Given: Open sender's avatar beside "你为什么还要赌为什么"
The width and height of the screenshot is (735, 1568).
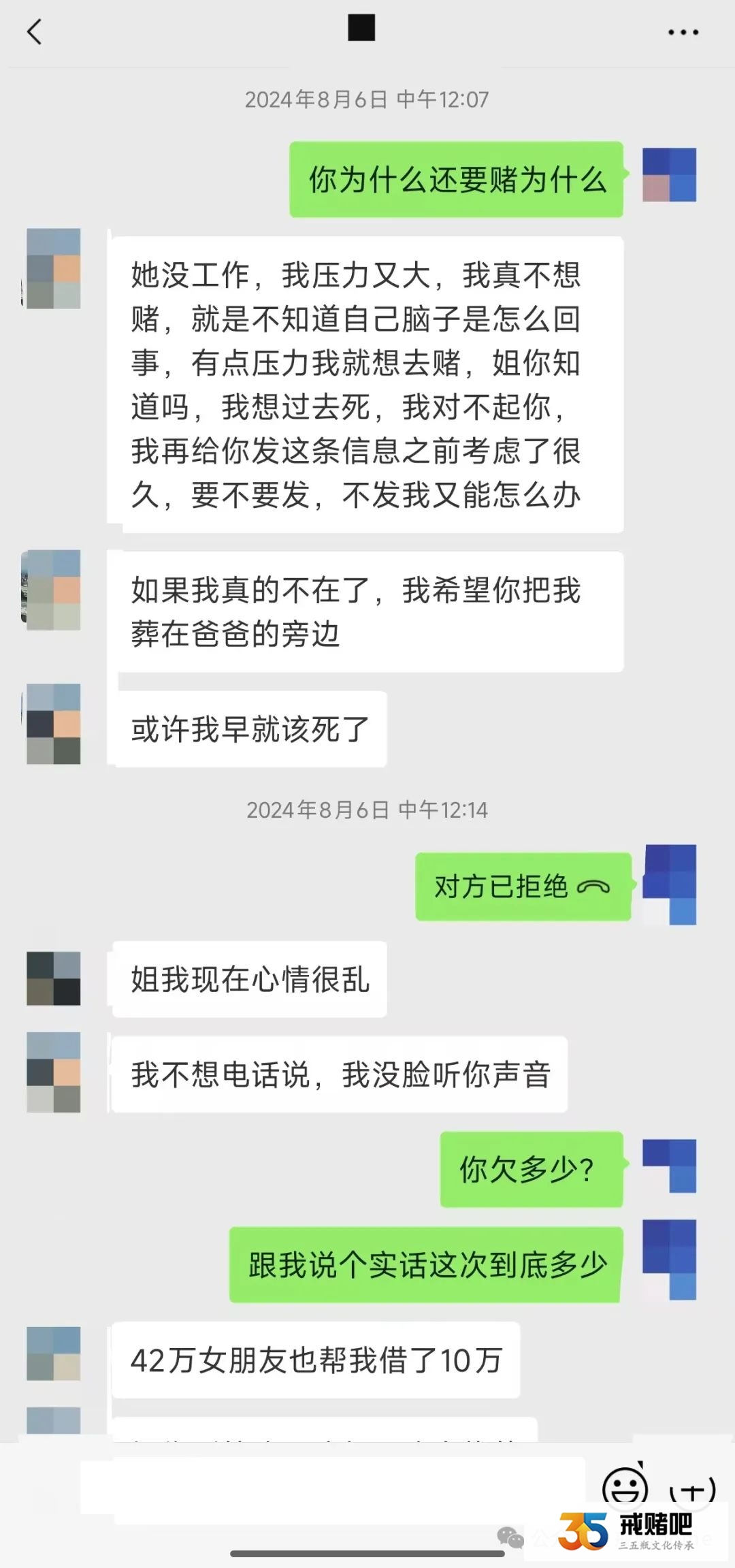Looking at the screenshot, I should (670, 175).
